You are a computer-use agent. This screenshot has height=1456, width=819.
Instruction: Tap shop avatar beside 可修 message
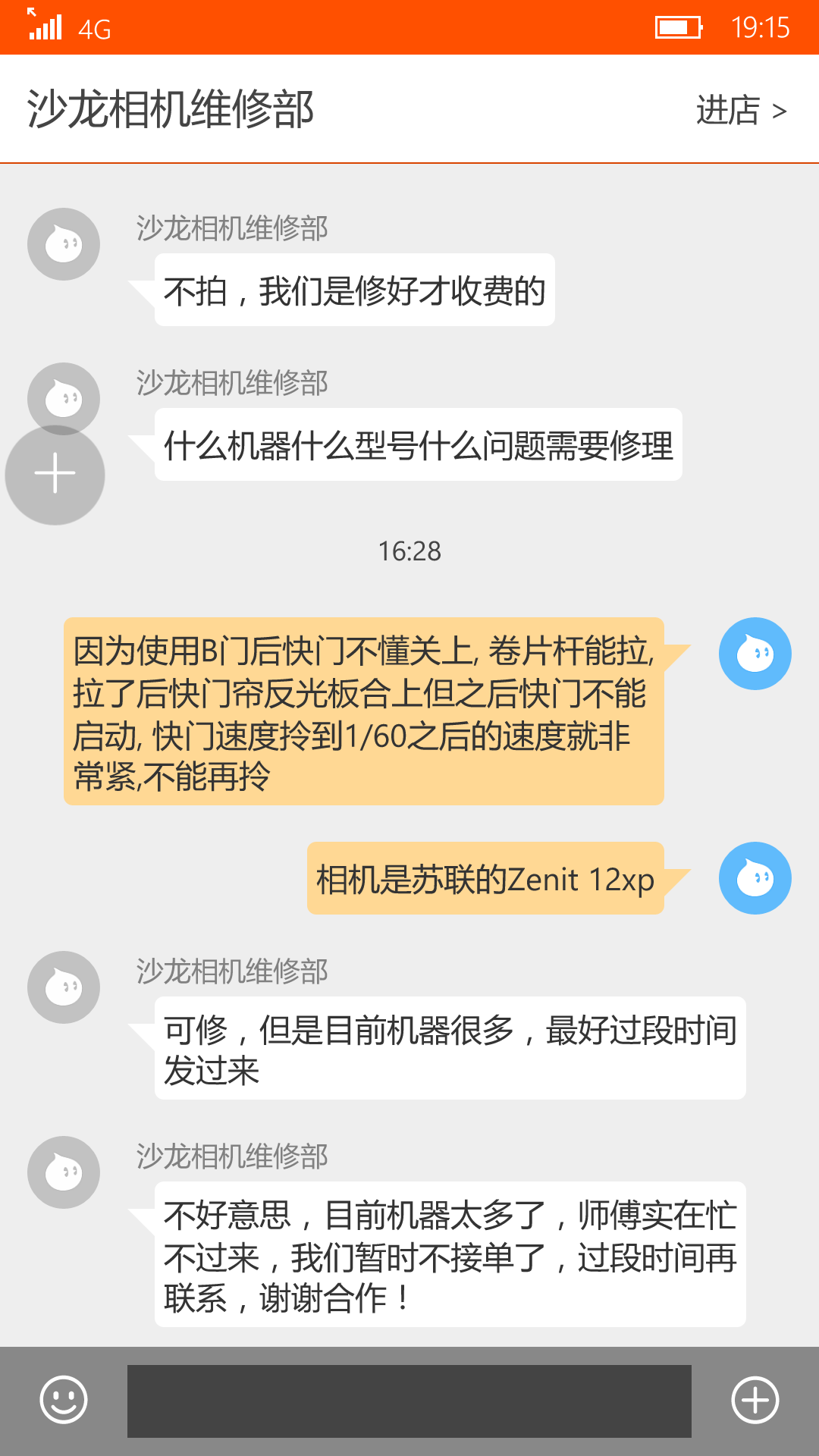click(x=64, y=987)
